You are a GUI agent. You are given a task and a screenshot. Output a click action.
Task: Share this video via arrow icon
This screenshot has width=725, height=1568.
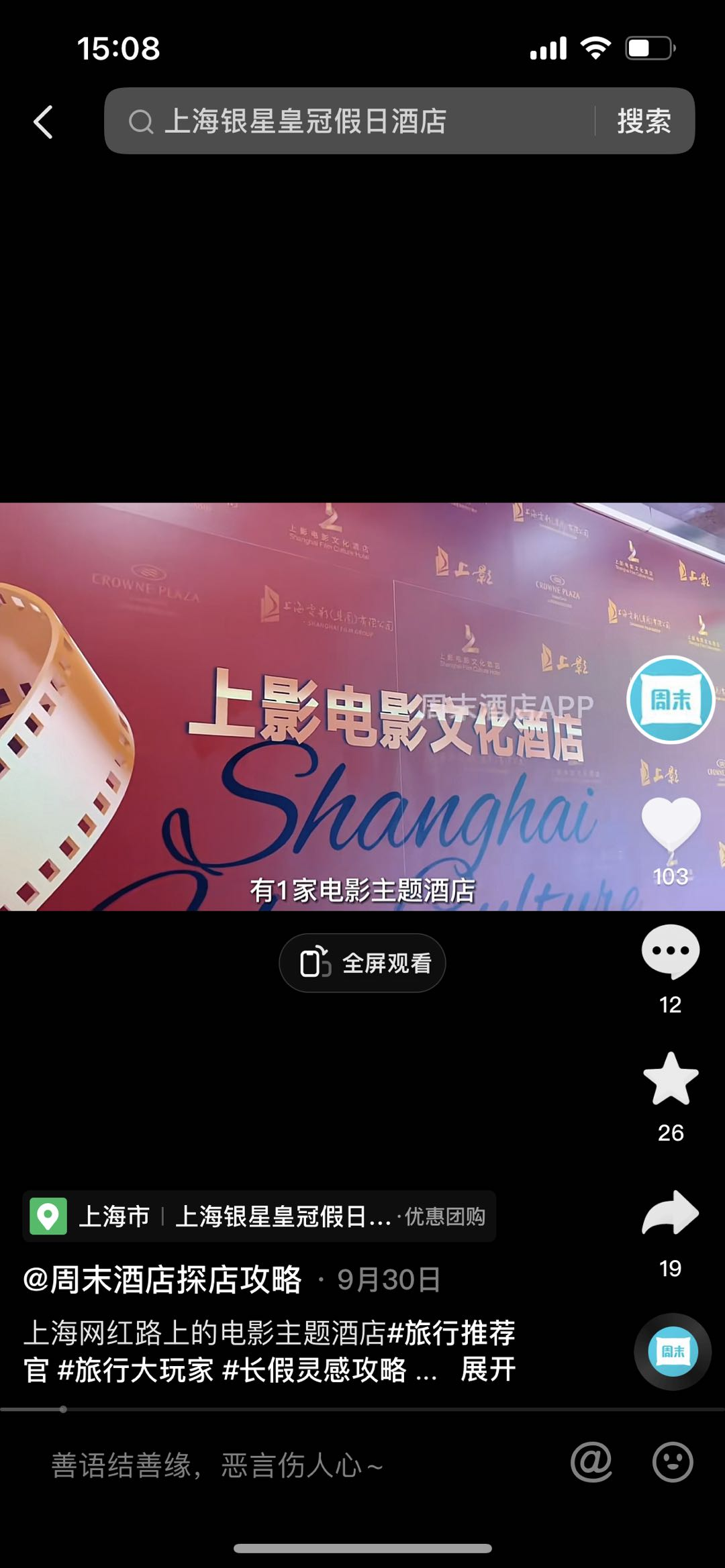[670, 1213]
